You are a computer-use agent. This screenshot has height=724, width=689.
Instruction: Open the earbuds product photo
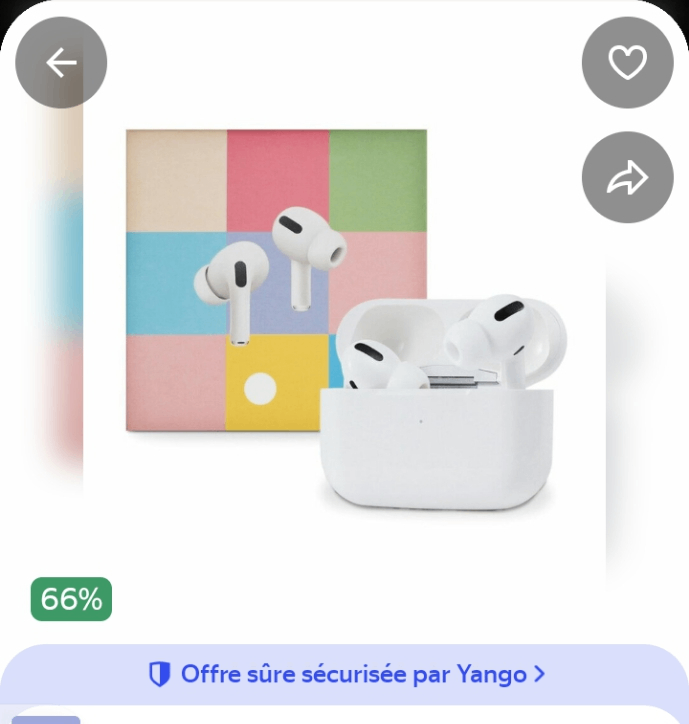pyautogui.click(x=344, y=330)
